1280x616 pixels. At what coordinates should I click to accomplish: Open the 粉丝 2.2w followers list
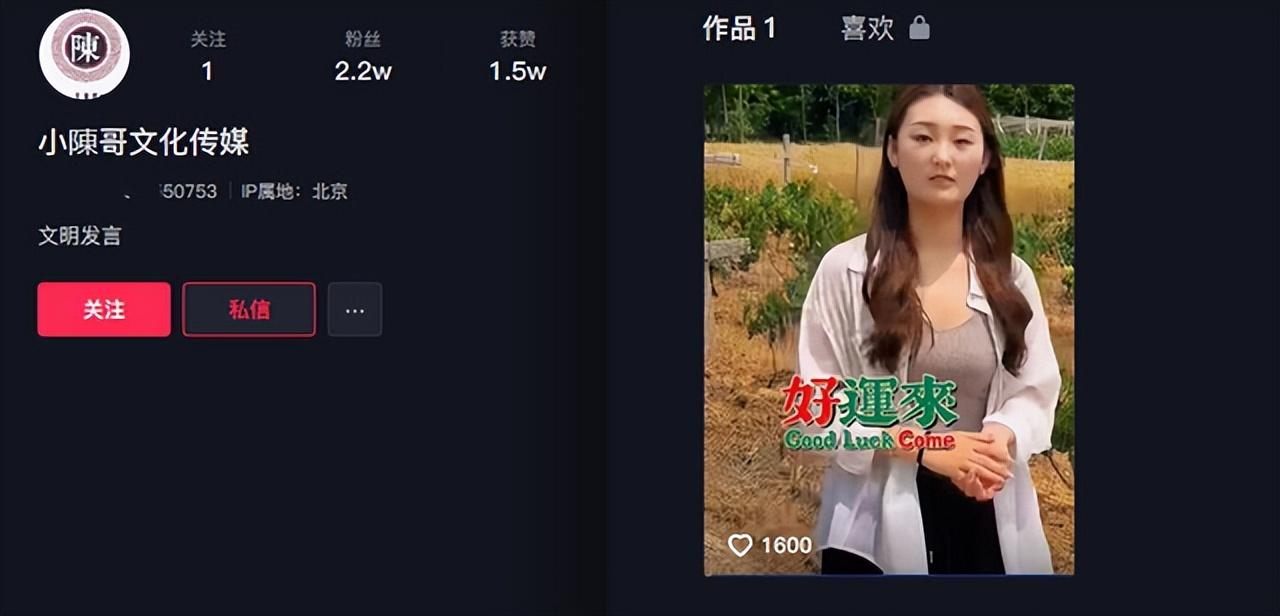(363, 57)
